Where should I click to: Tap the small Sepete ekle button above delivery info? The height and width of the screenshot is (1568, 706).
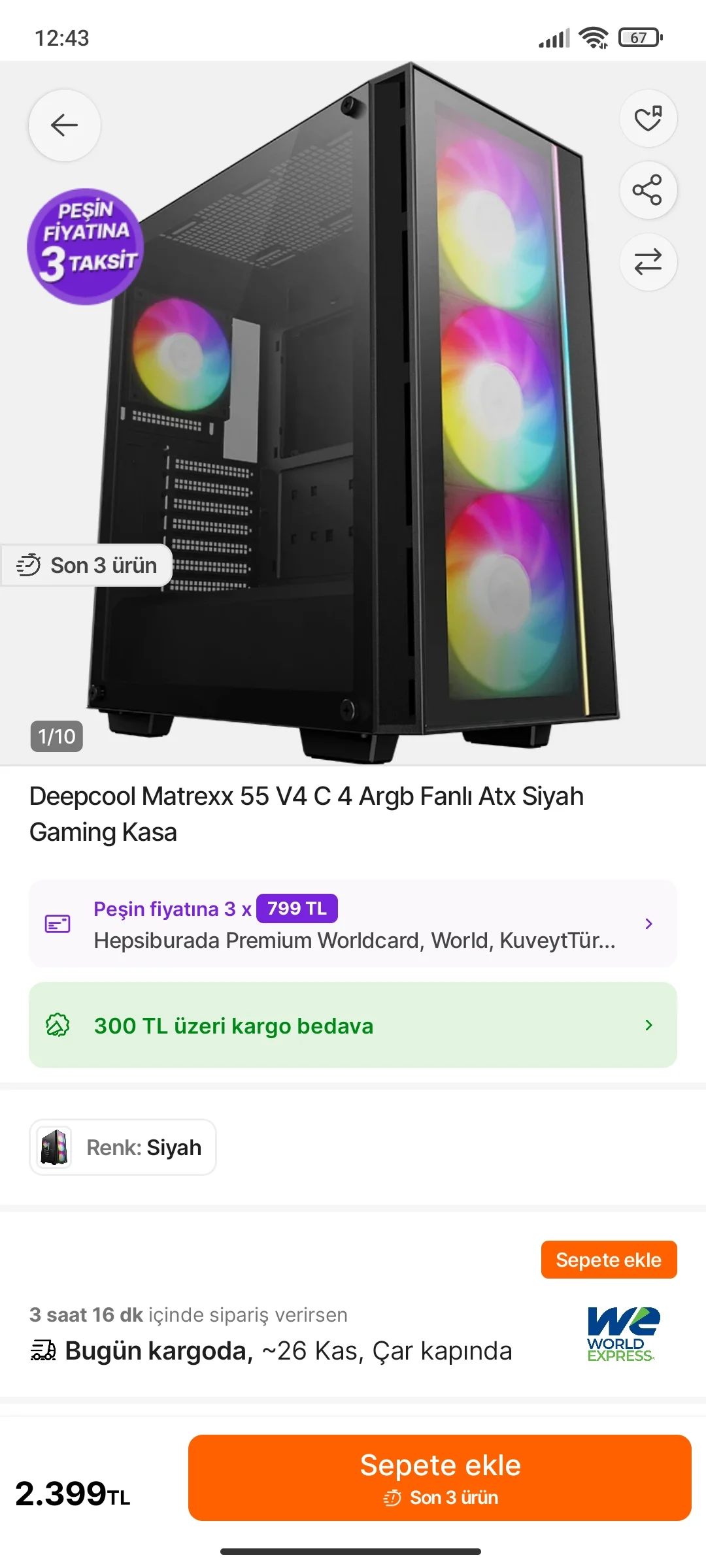click(609, 1260)
